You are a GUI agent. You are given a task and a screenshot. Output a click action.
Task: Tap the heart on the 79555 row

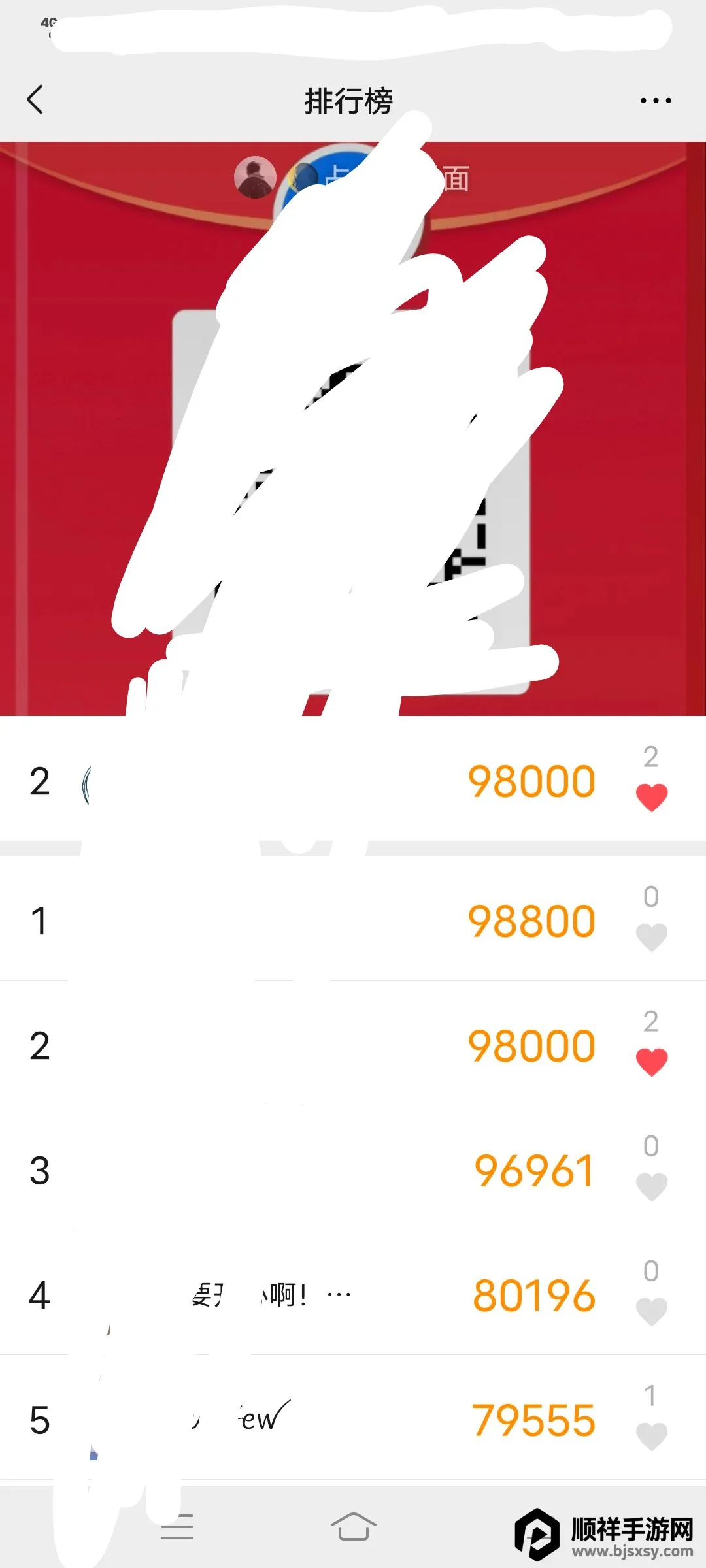coord(651,1436)
